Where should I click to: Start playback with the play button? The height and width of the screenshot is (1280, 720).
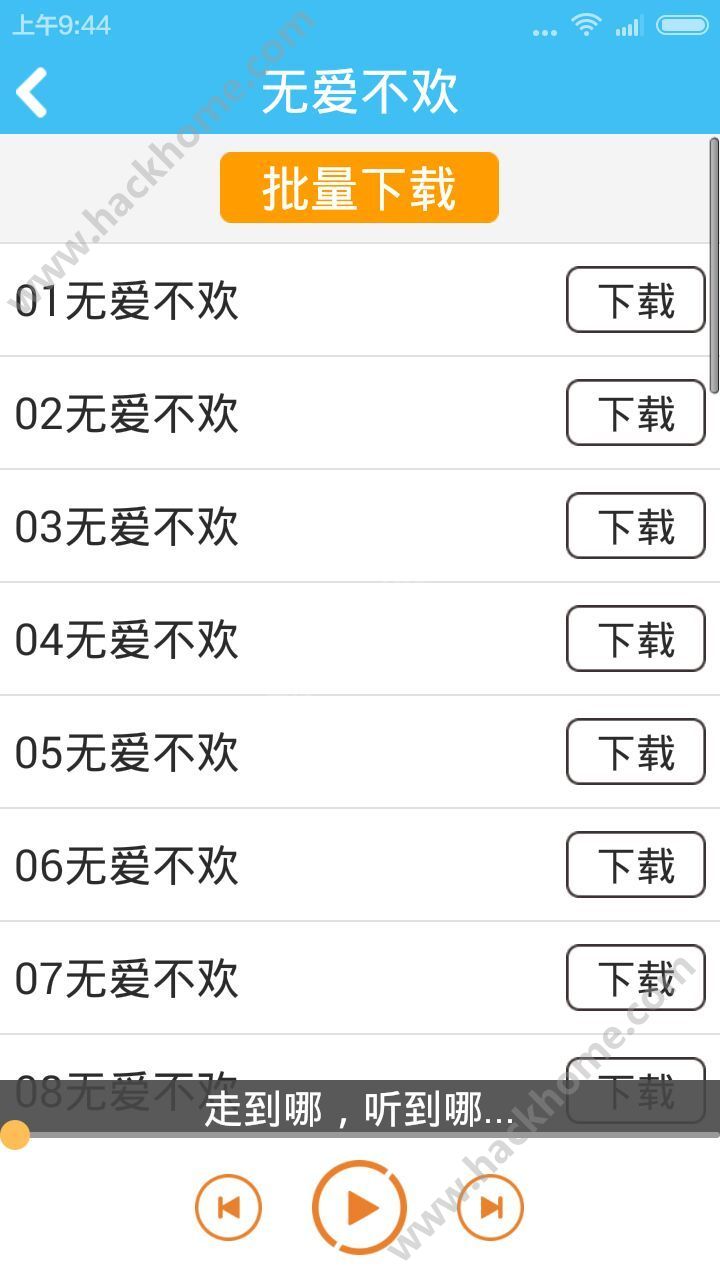(359, 1208)
